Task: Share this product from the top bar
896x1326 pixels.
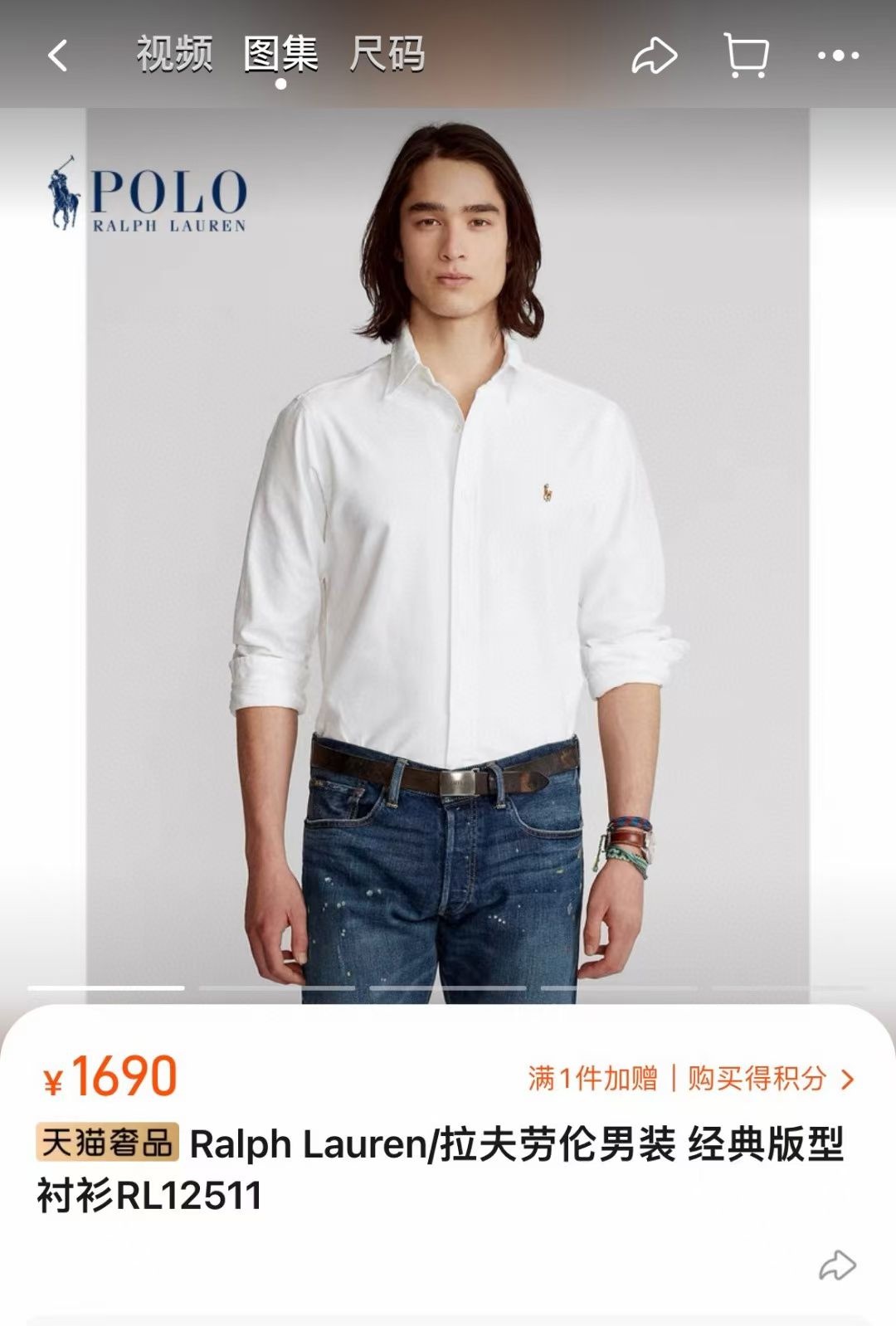Action: coord(654,56)
